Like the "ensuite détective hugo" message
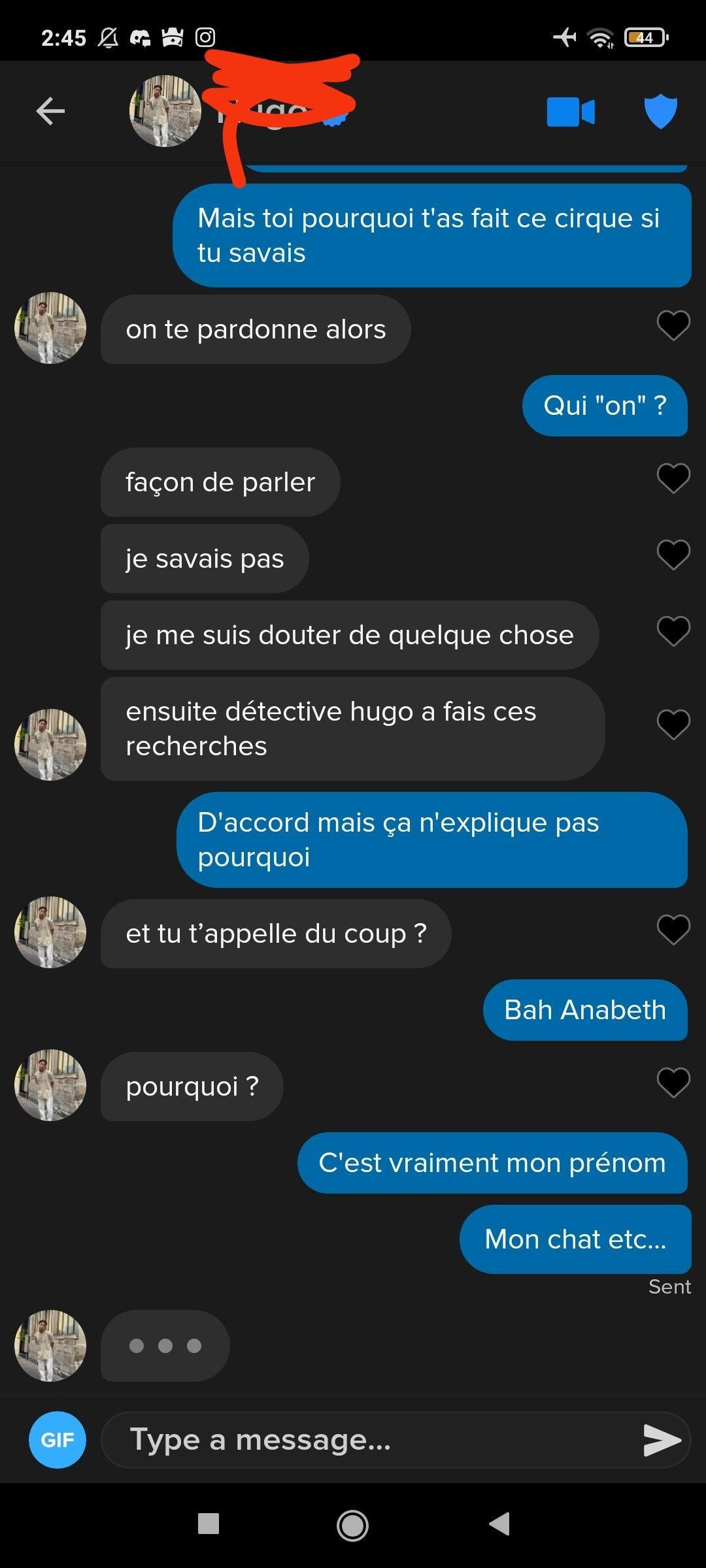706x1568 pixels. tap(673, 724)
